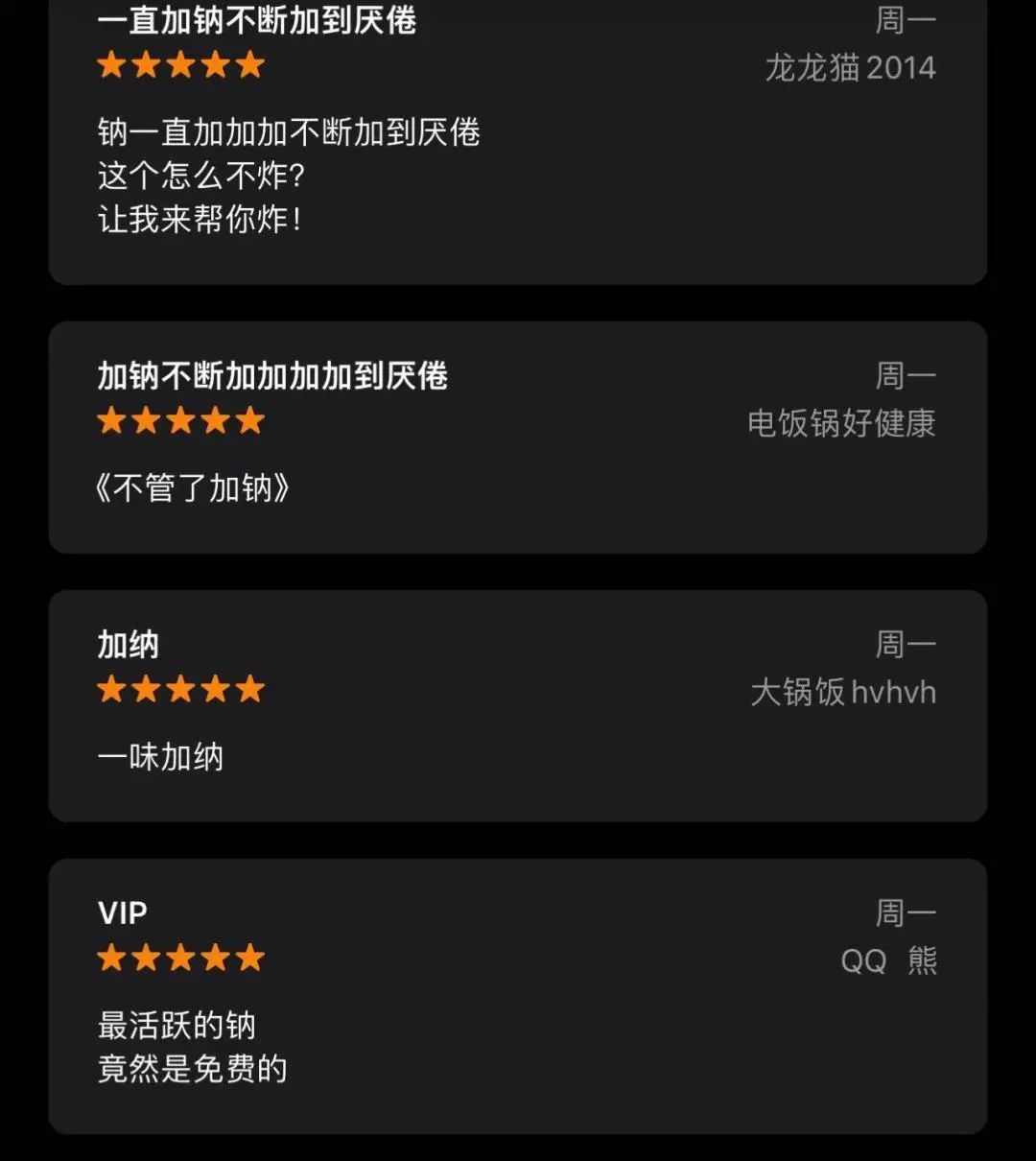Open reviewer profile 电饭锅好健康
This screenshot has width=1036, height=1161.
point(842,425)
